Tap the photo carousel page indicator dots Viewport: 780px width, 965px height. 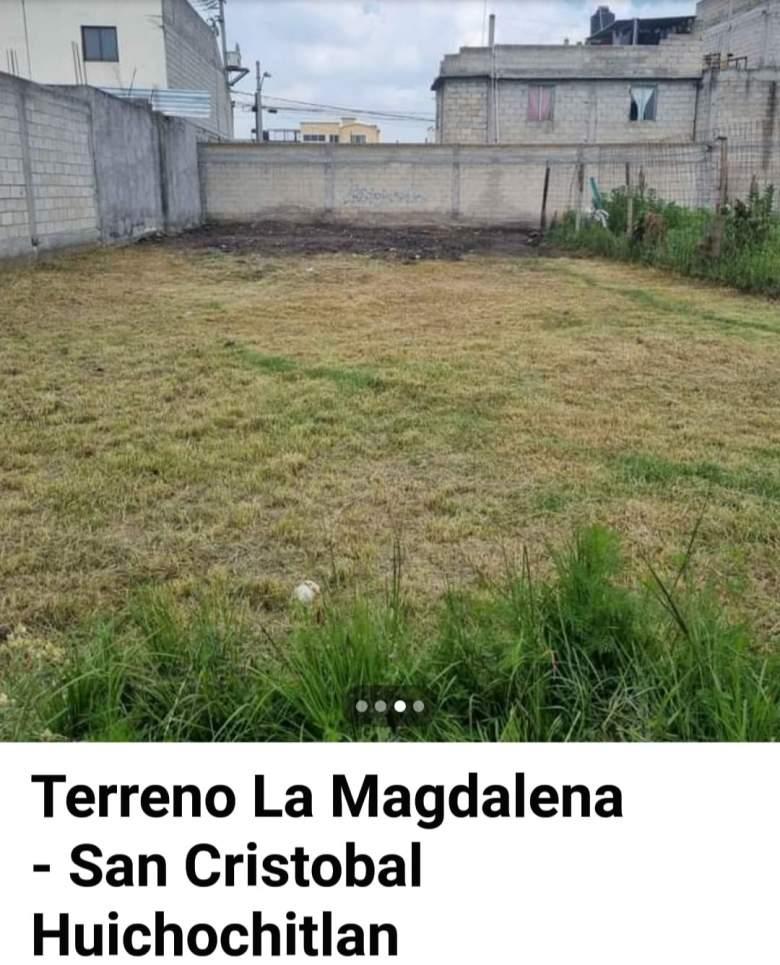[390, 706]
